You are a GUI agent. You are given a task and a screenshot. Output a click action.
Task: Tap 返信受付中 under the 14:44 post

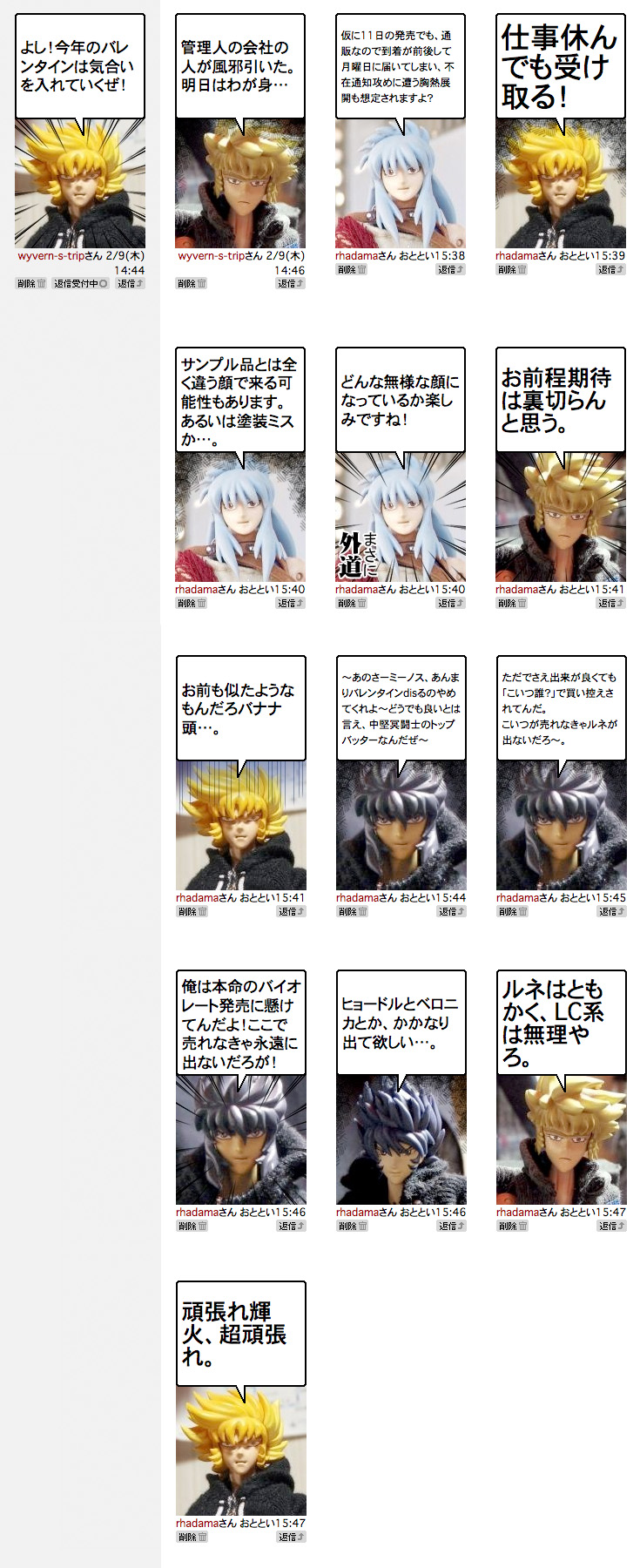80,284
